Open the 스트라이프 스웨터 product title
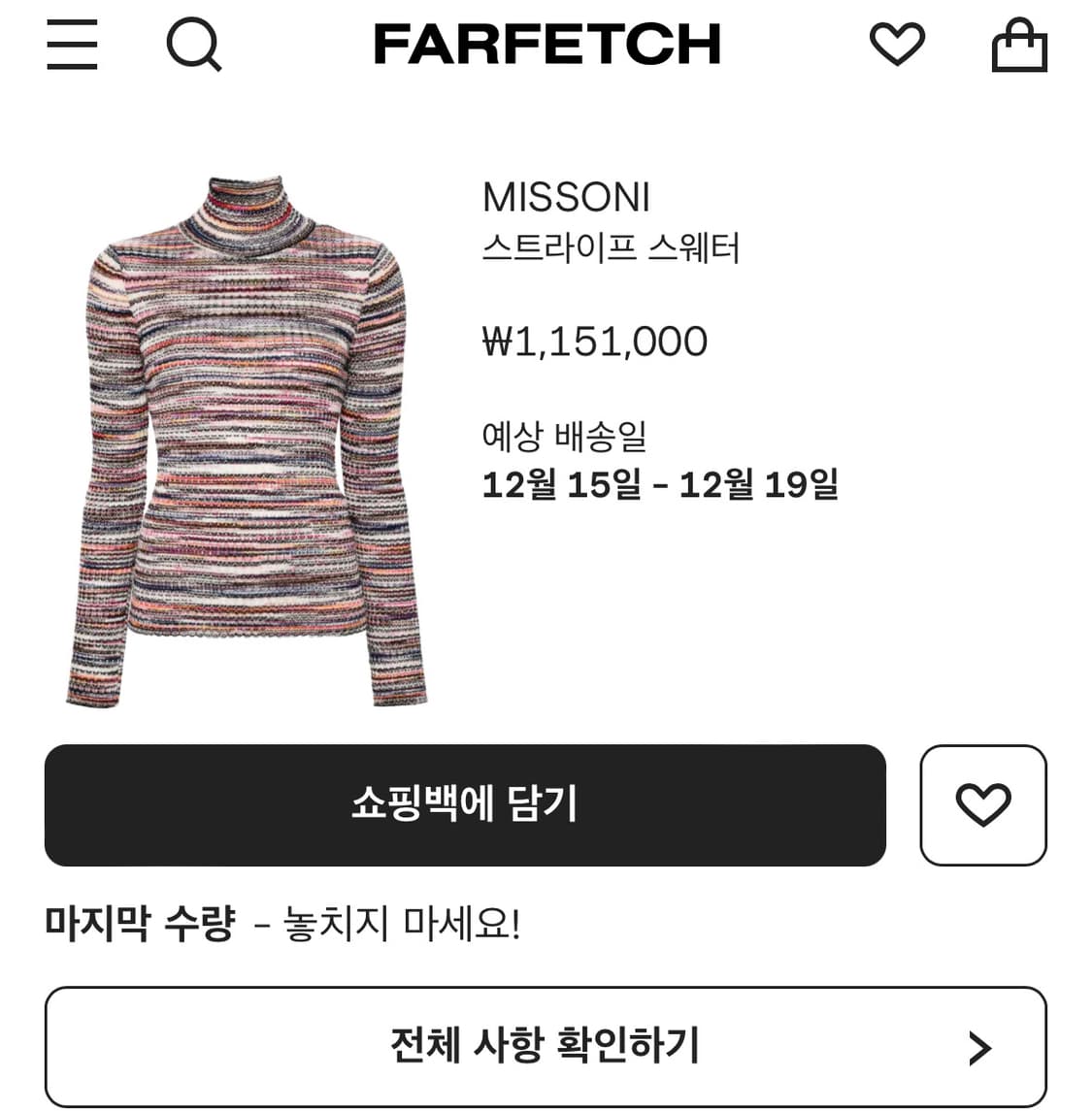The width and height of the screenshot is (1092, 1111). [x=613, y=247]
